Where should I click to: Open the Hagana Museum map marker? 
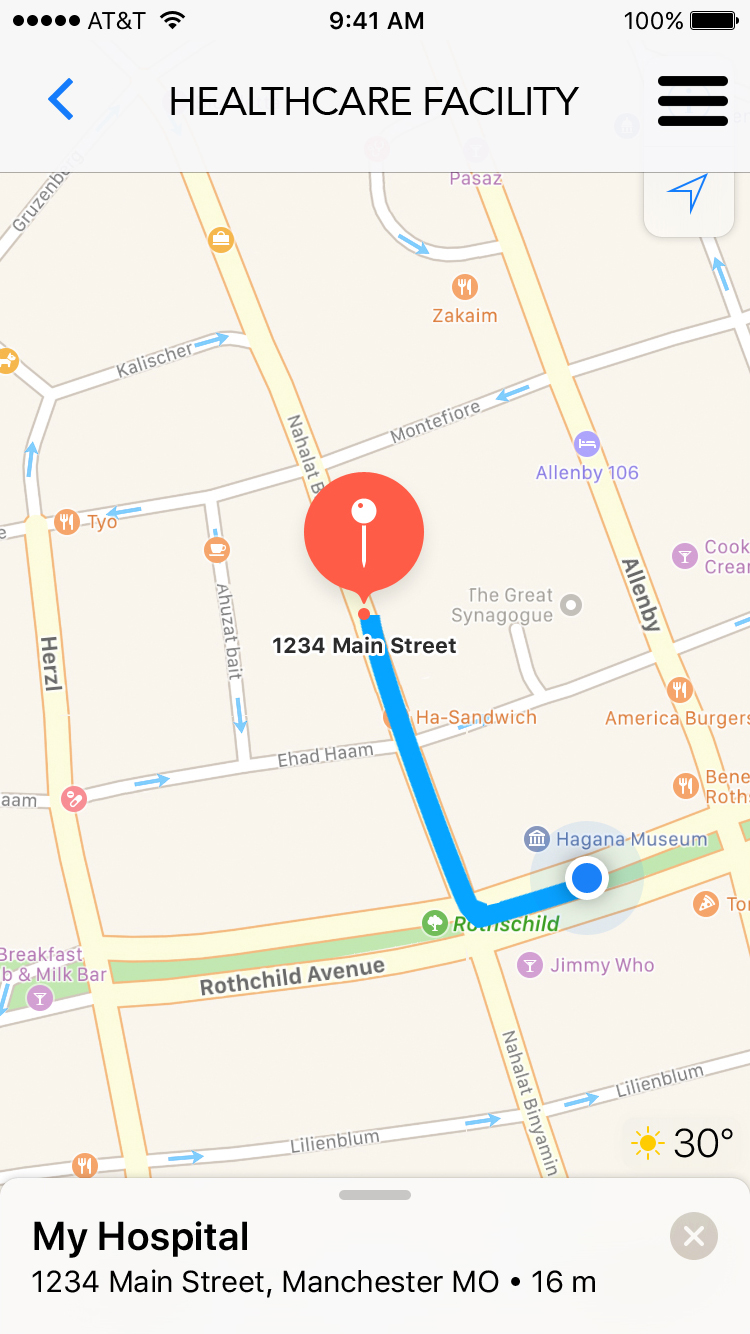click(x=537, y=838)
